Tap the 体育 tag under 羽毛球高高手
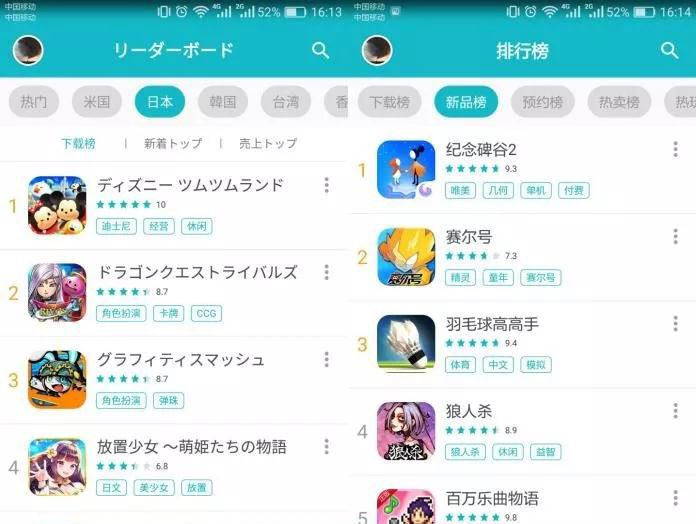The height and width of the screenshot is (524, 696). point(460,364)
